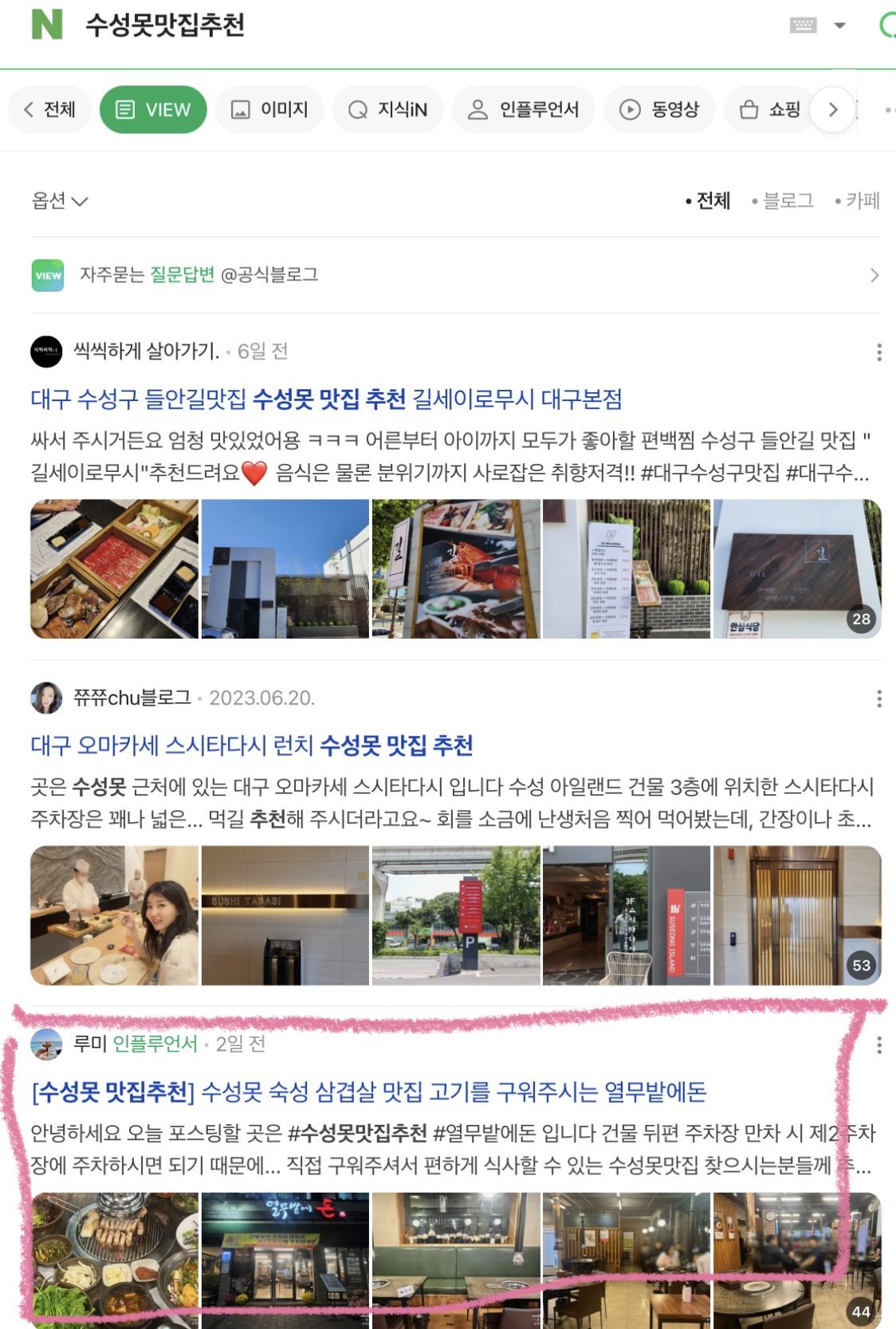The image size is (896, 1329).
Task: Show more tabs with the right arrow
Action: 833,109
